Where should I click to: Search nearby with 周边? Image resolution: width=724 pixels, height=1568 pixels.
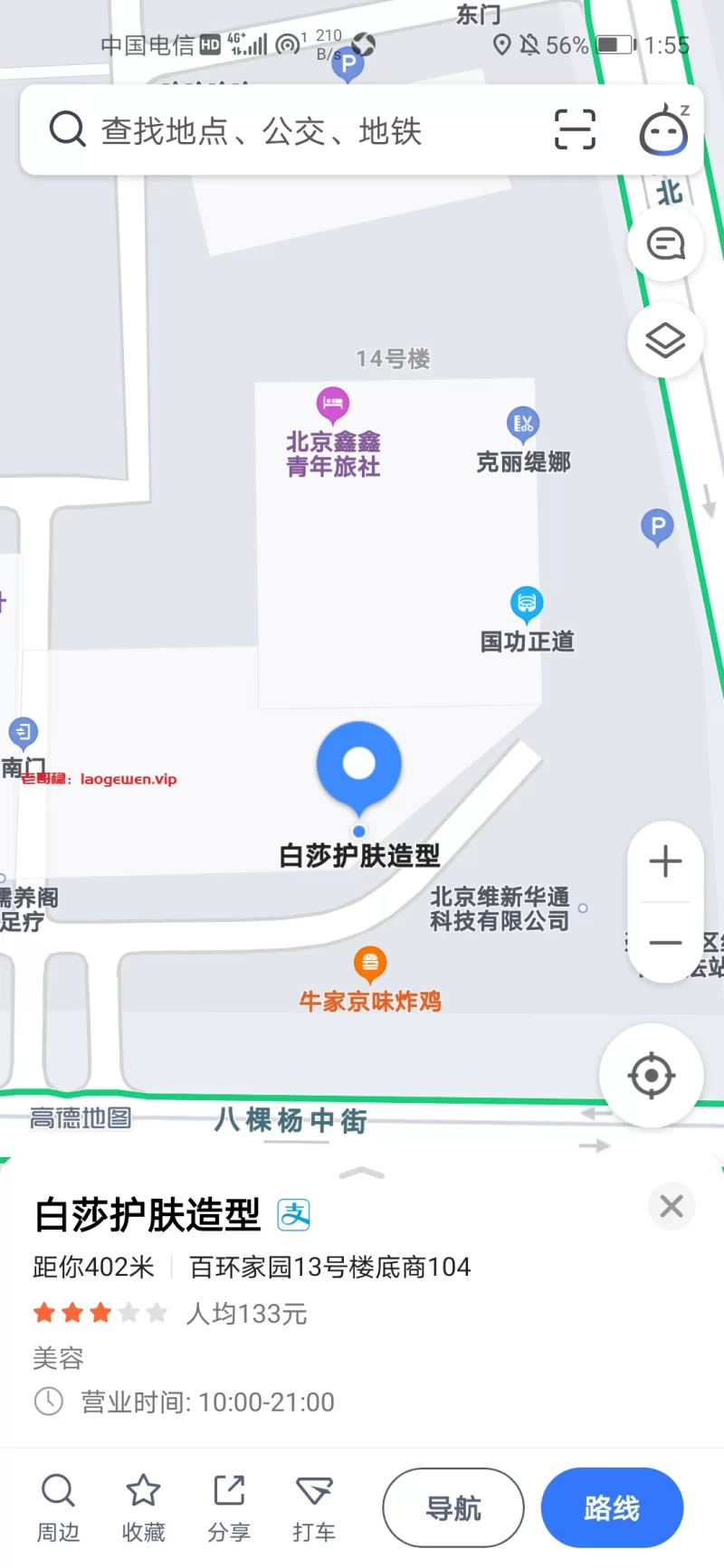58,1507
